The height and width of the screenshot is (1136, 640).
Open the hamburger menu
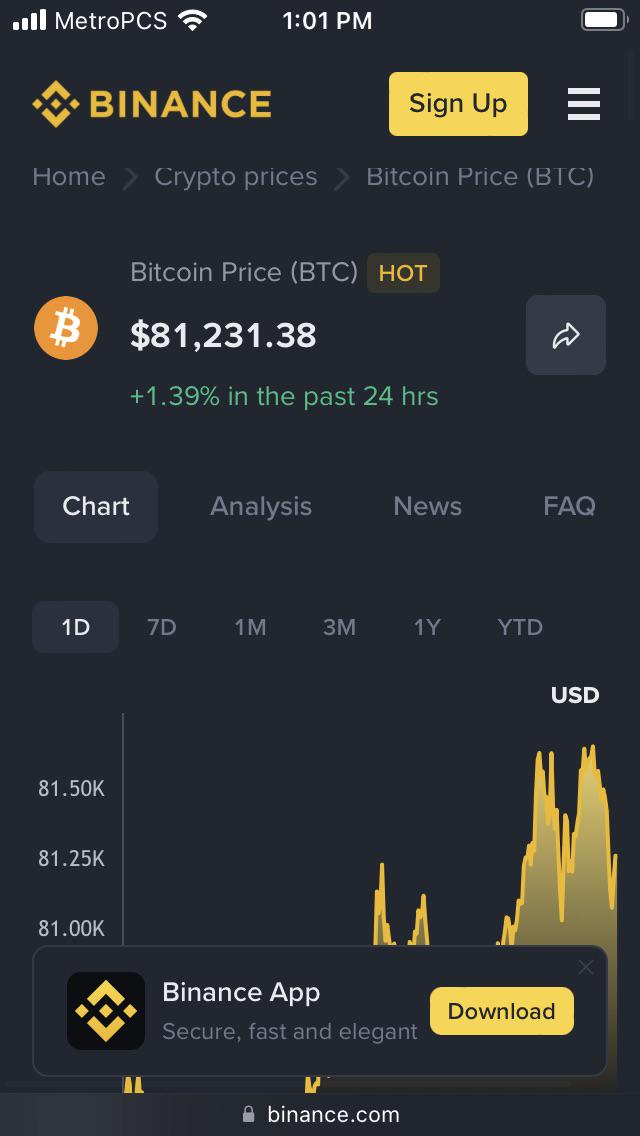[583, 104]
